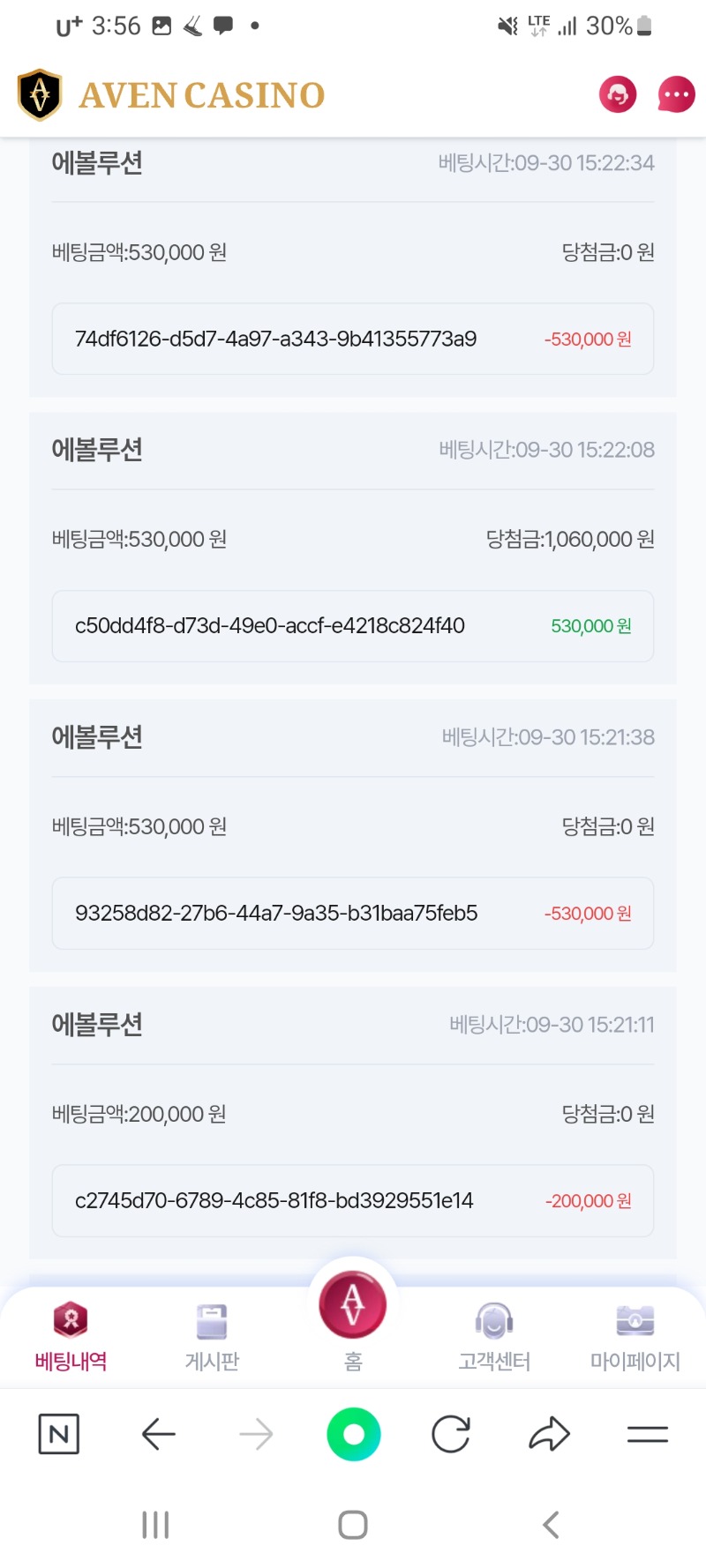The image size is (706, 1568).
Task: Share this page via the share arrow
Action: tap(549, 1434)
